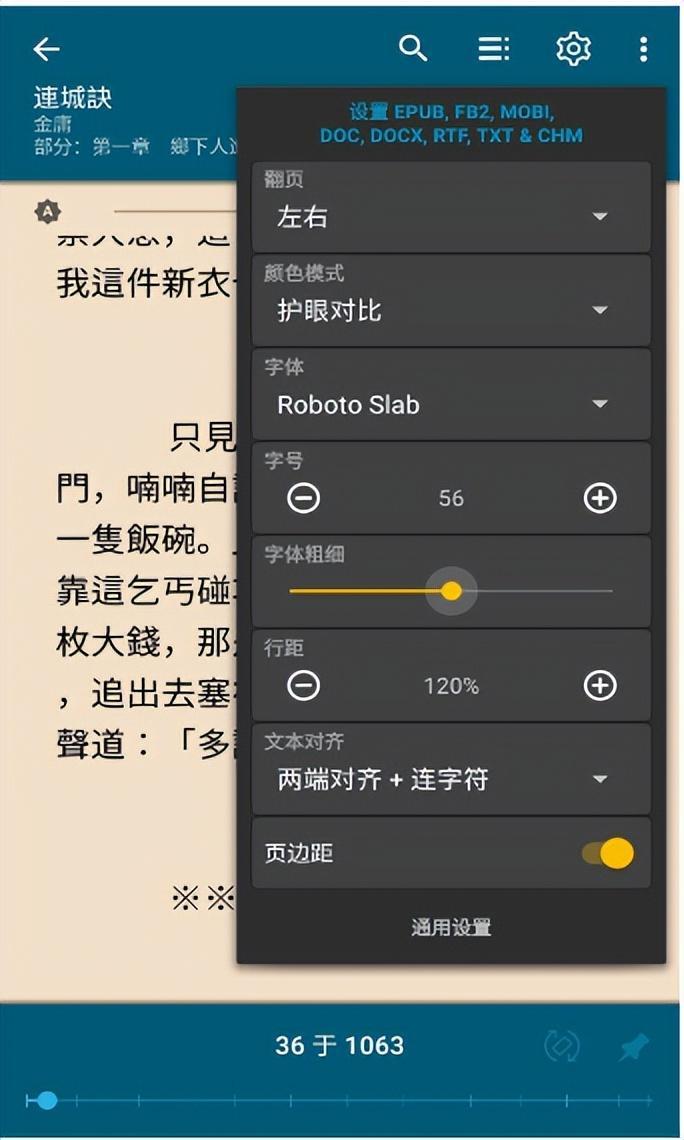Screen dimensions: 684x1140
Task: Open the table of contents icon
Action: (x=493, y=48)
